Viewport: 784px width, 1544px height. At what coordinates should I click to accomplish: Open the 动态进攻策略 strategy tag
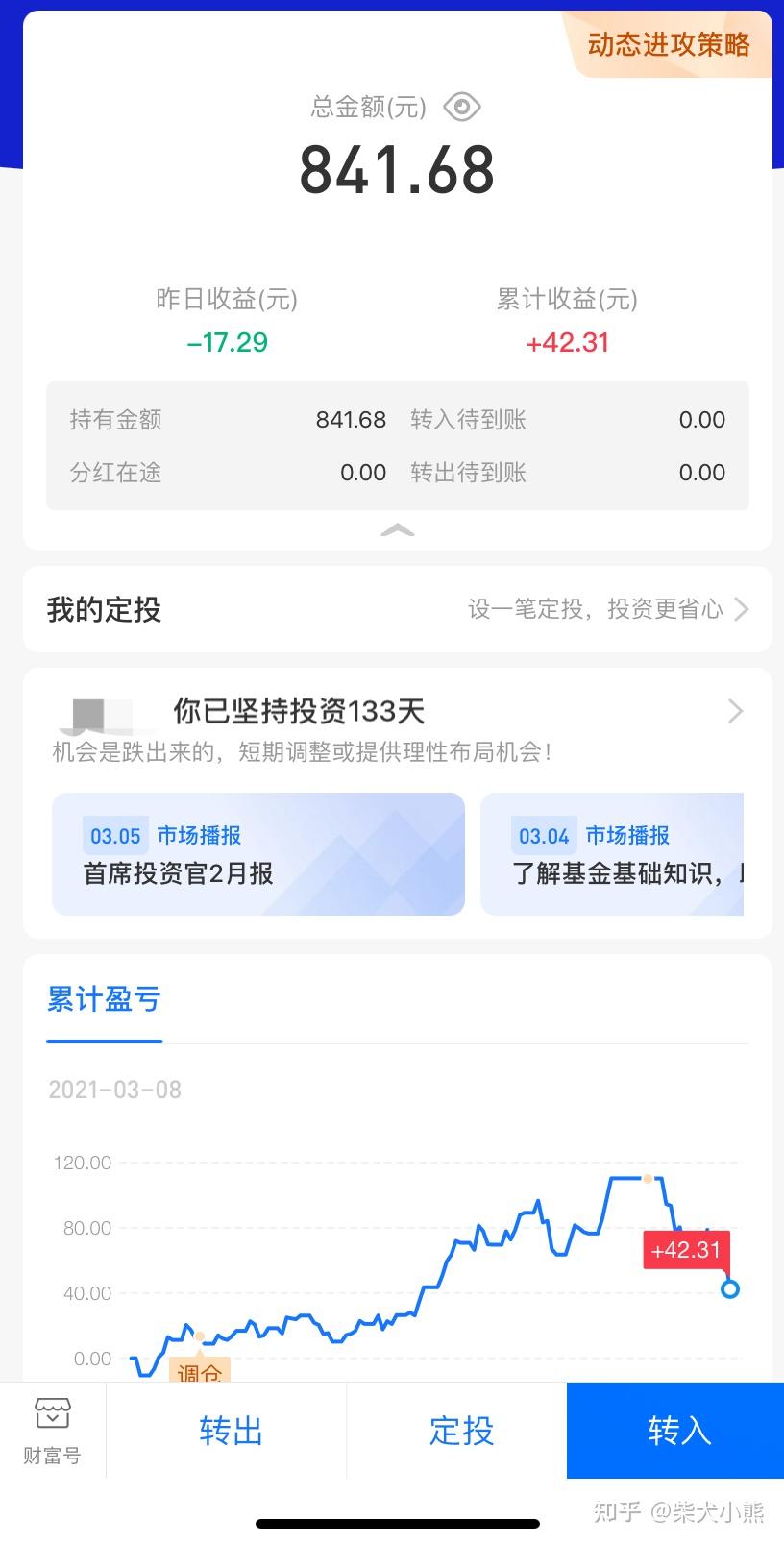point(669,44)
